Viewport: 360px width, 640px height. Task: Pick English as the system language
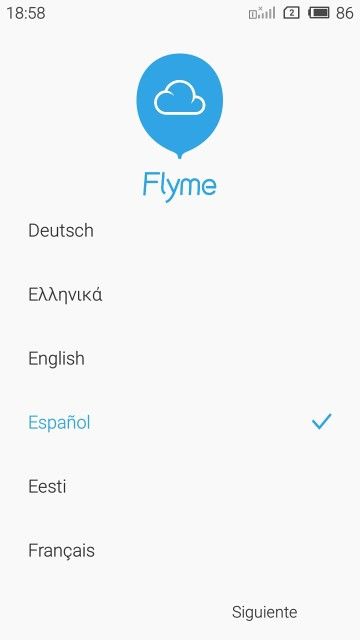180,359
